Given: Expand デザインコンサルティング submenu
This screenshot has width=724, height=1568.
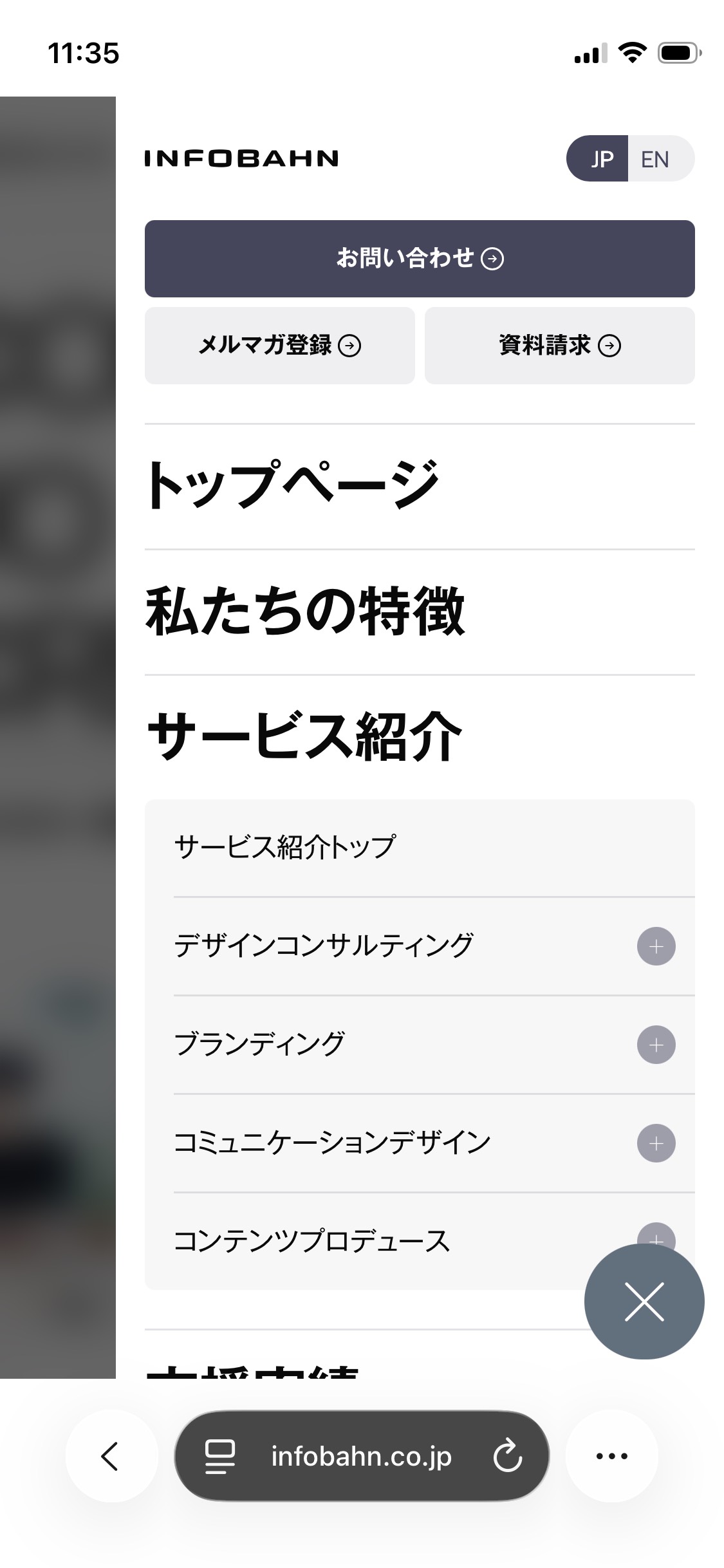Looking at the screenshot, I should point(656,946).
